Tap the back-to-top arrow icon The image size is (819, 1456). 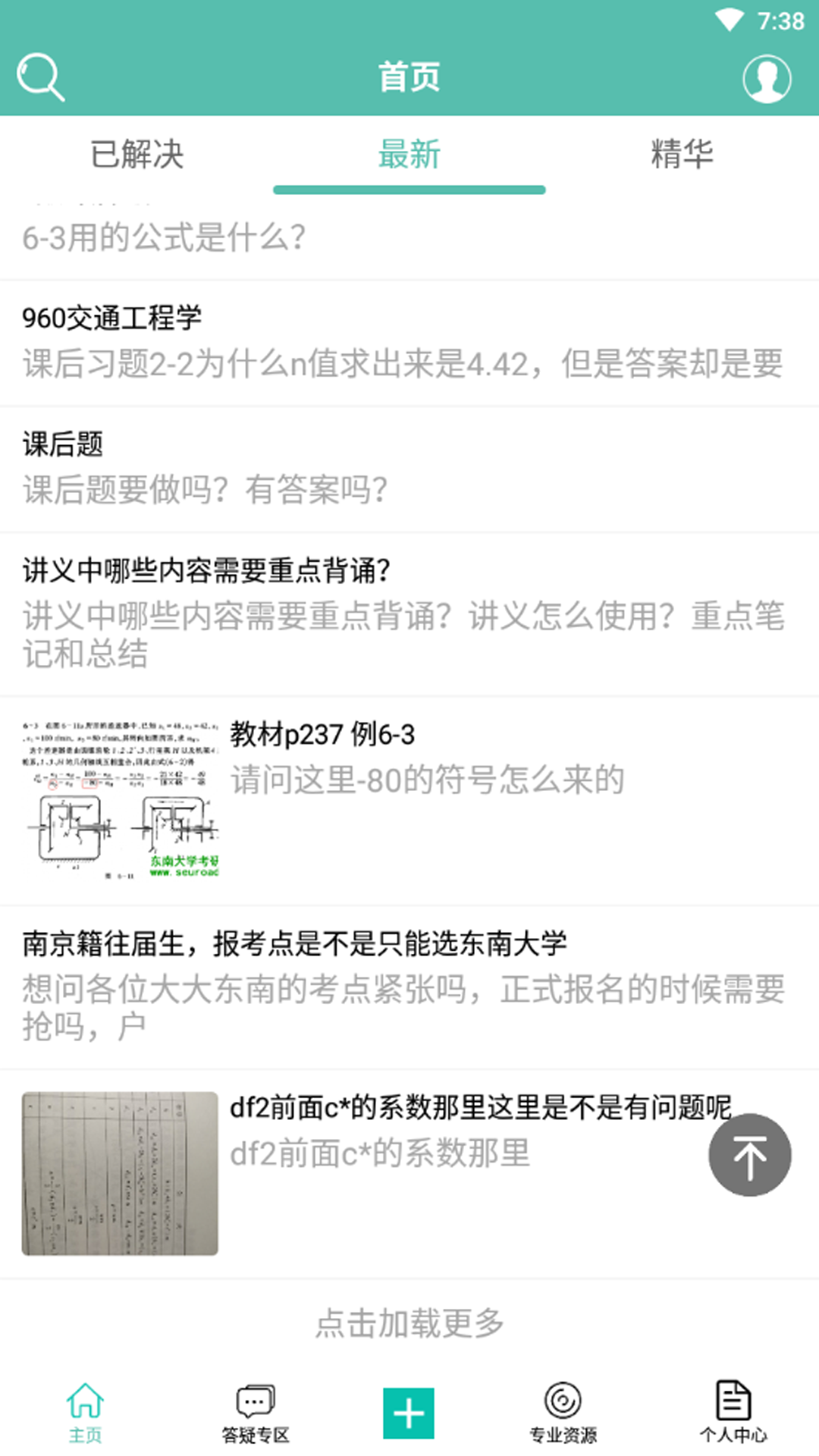pyautogui.click(x=749, y=1154)
